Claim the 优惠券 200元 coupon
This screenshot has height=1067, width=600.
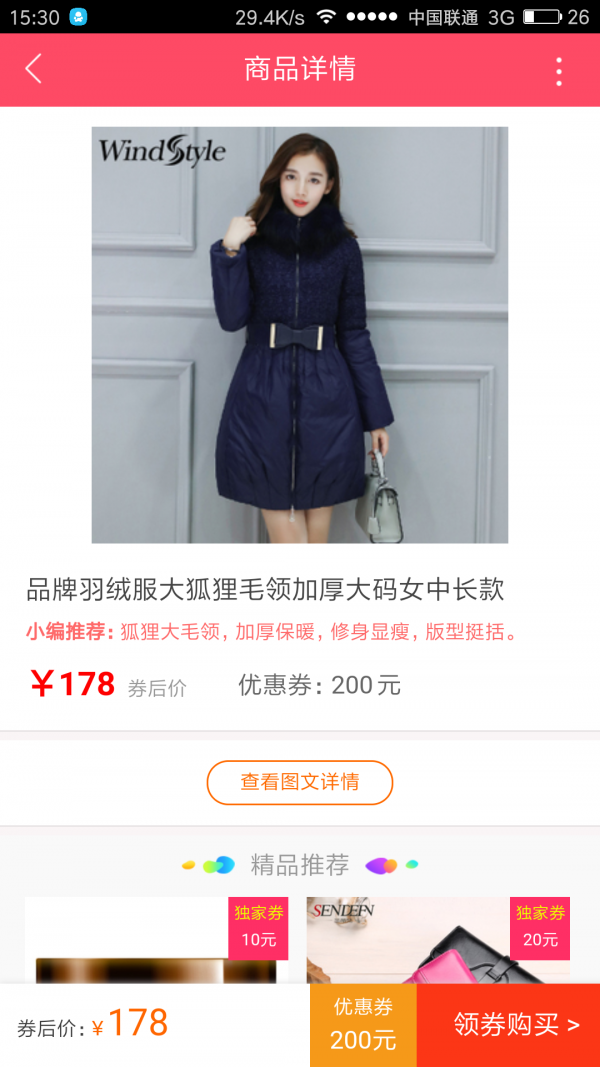[363, 1024]
